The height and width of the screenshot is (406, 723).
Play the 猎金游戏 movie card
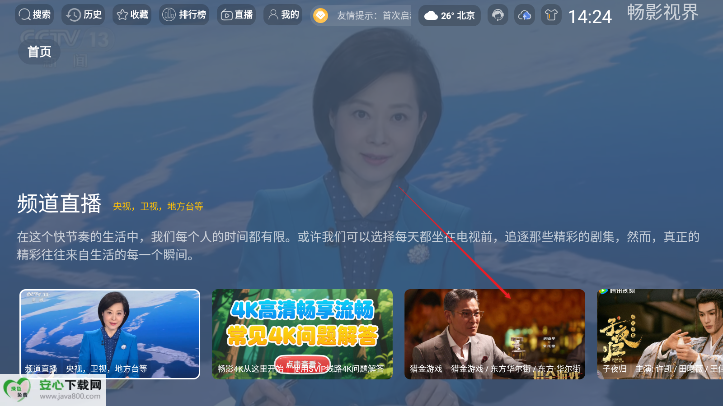[494, 334]
